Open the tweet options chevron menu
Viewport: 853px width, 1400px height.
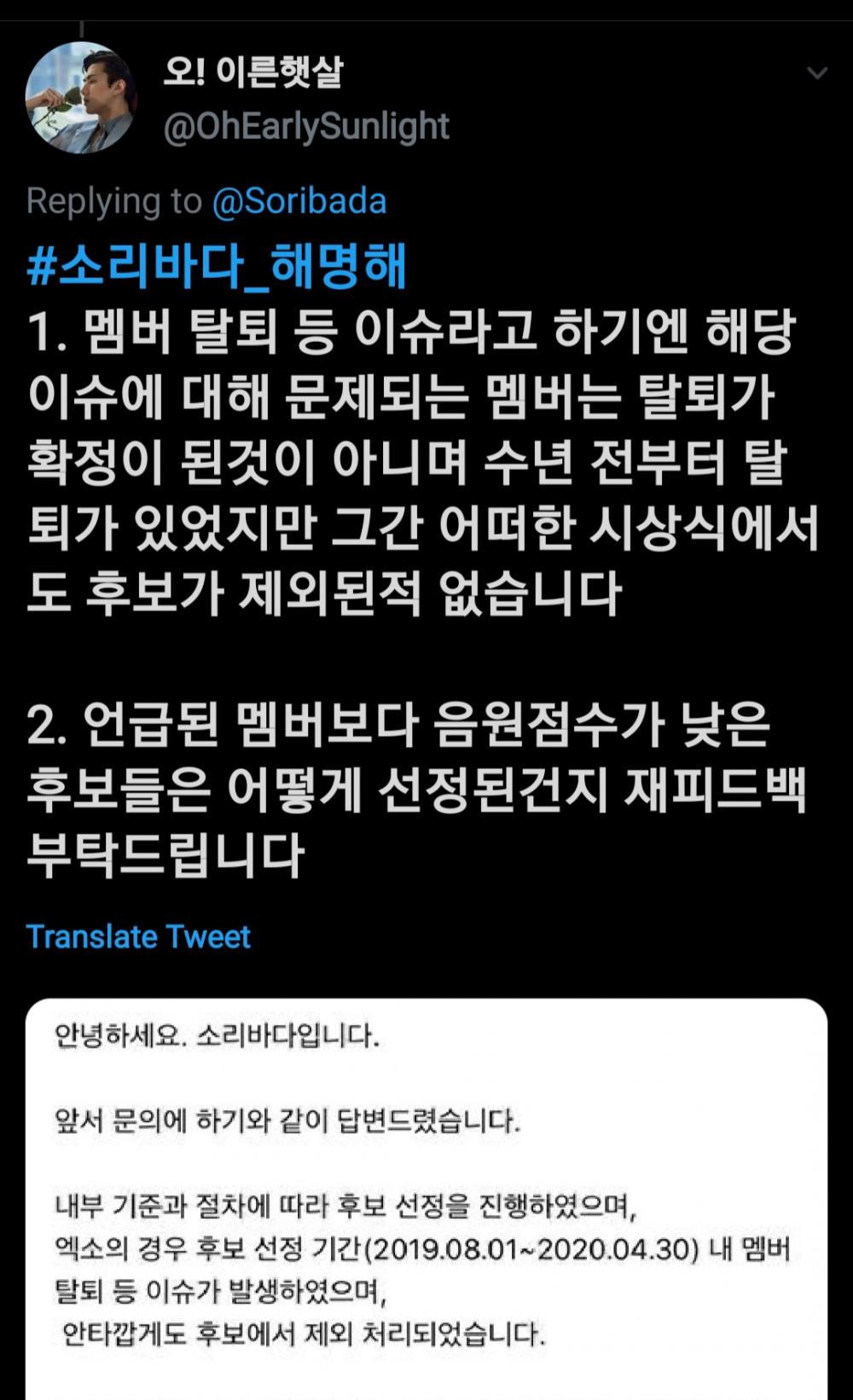pos(816,74)
